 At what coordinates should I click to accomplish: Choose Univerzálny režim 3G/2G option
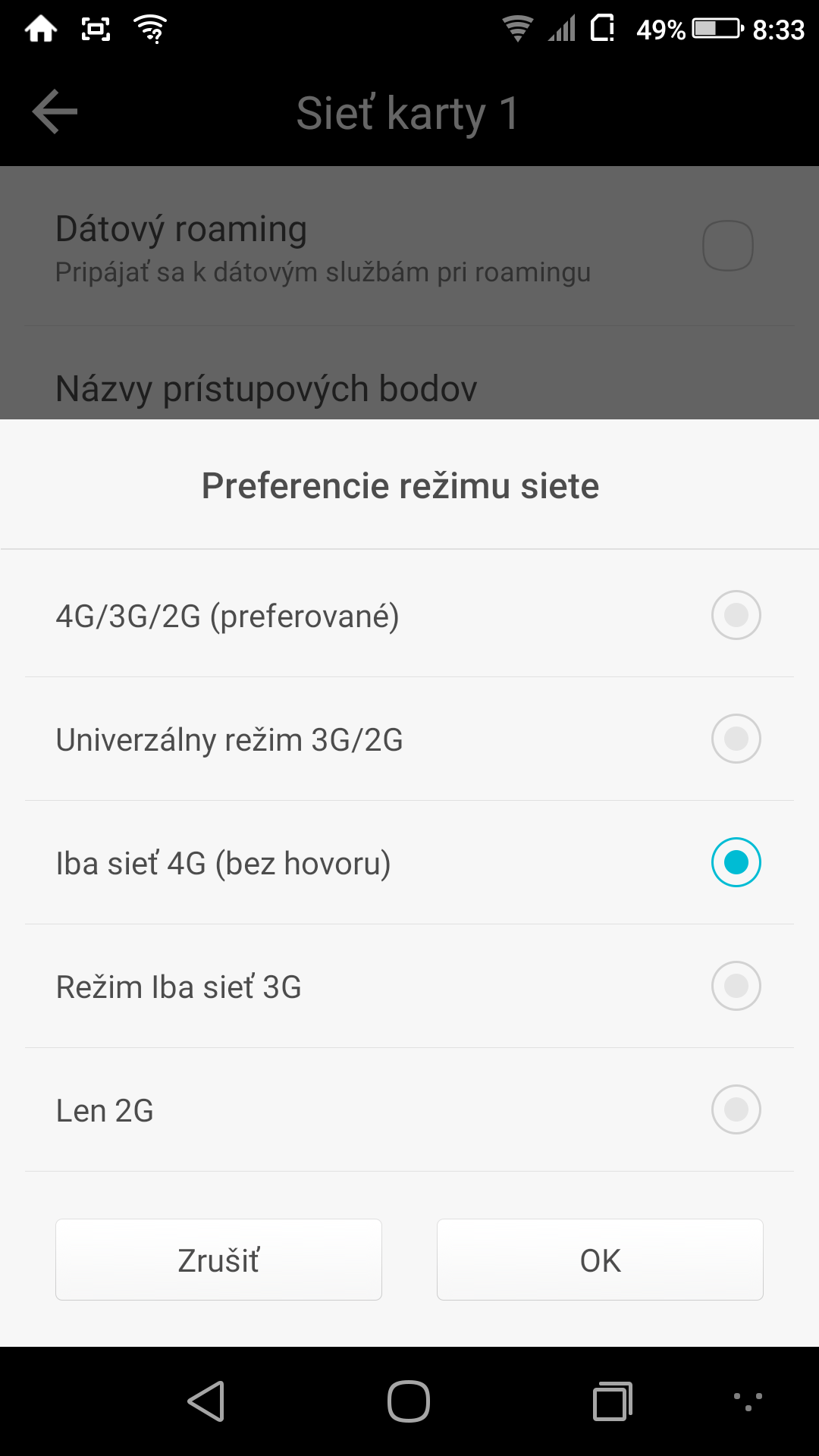(x=409, y=739)
